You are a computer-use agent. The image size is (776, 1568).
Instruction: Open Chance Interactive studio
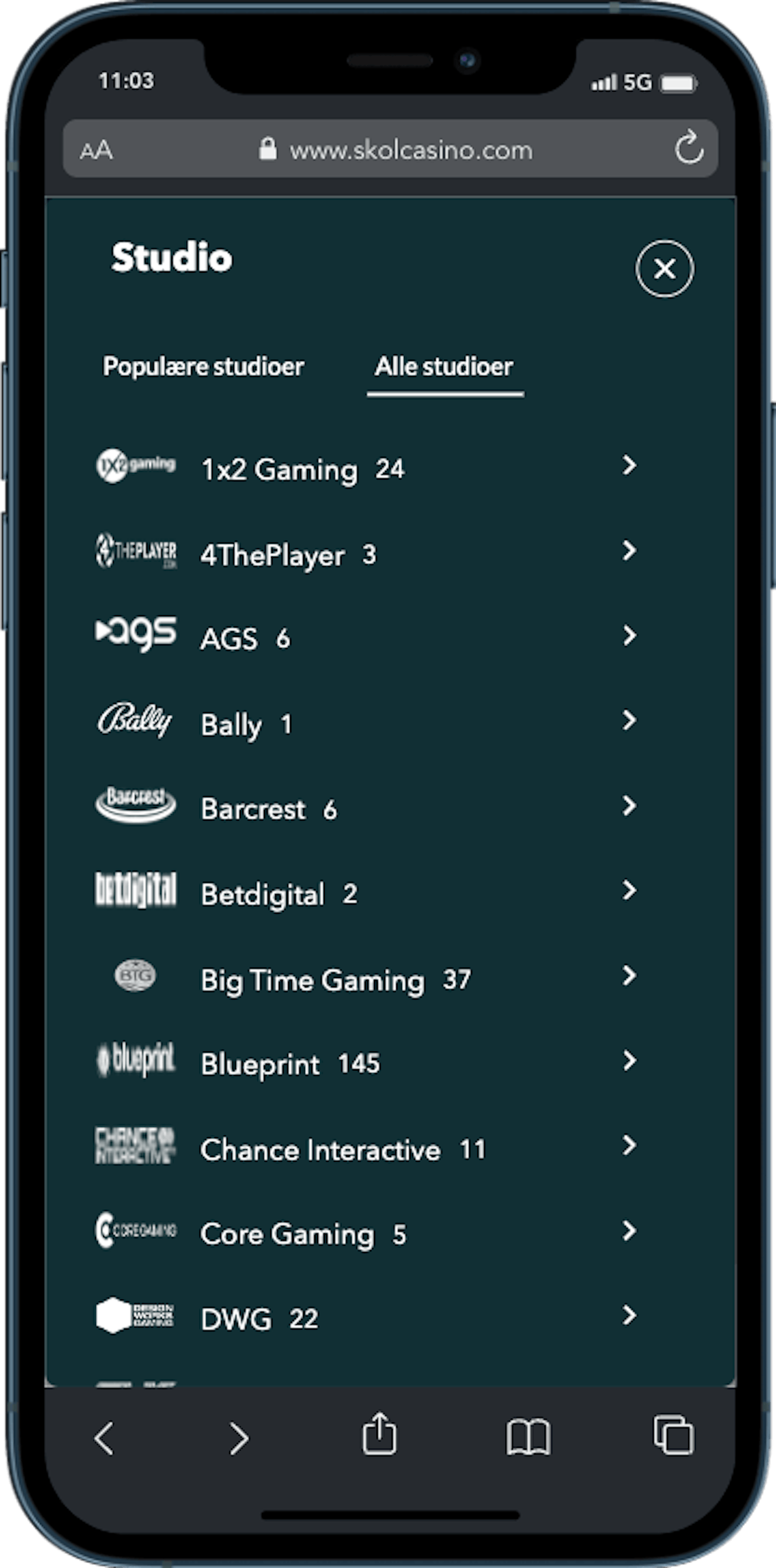[367, 1148]
